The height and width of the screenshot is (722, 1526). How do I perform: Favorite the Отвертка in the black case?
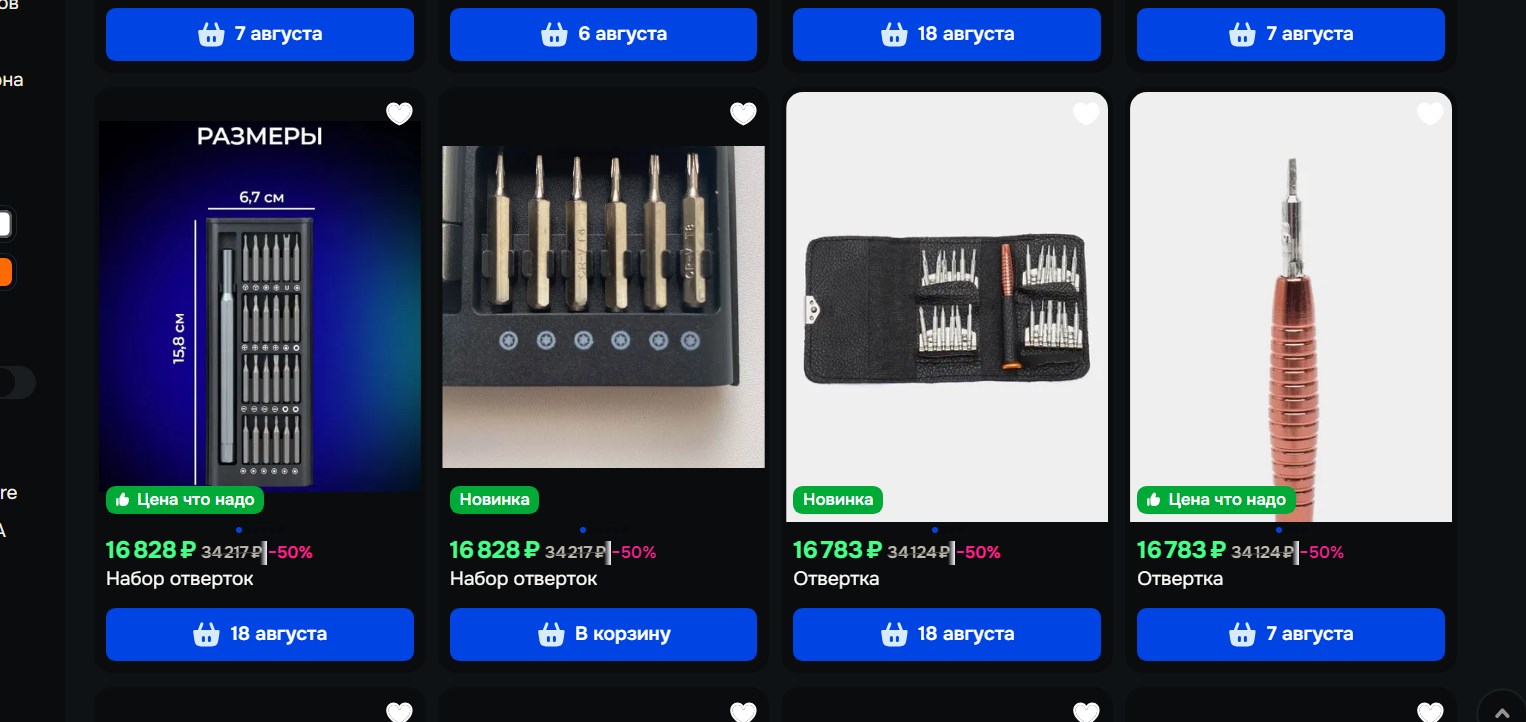click(x=1086, y=114)
